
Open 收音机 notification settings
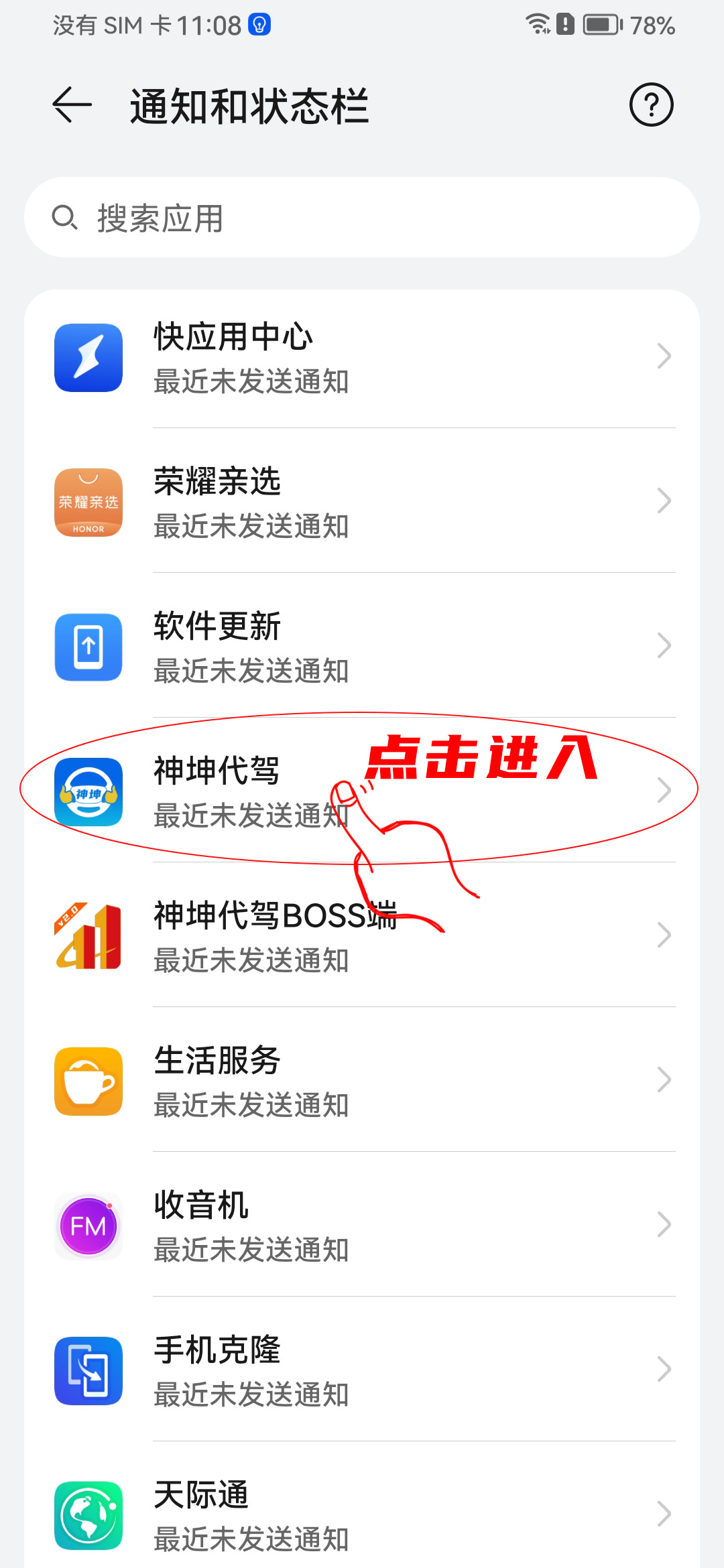pyautogui.click(x=362, y=1226)
